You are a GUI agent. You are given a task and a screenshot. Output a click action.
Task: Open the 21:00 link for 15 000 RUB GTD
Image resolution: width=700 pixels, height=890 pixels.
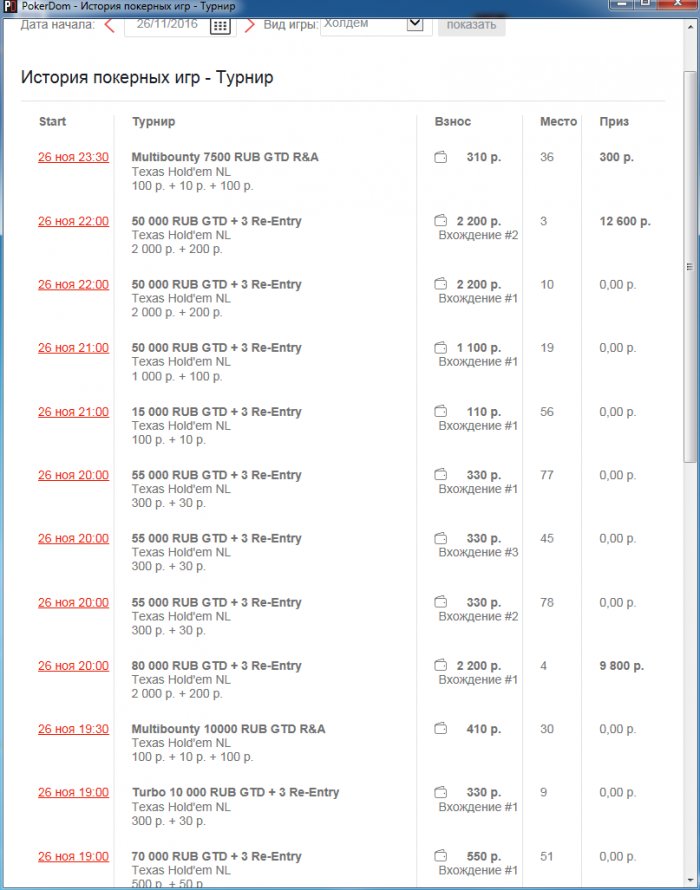pos(73,412)
